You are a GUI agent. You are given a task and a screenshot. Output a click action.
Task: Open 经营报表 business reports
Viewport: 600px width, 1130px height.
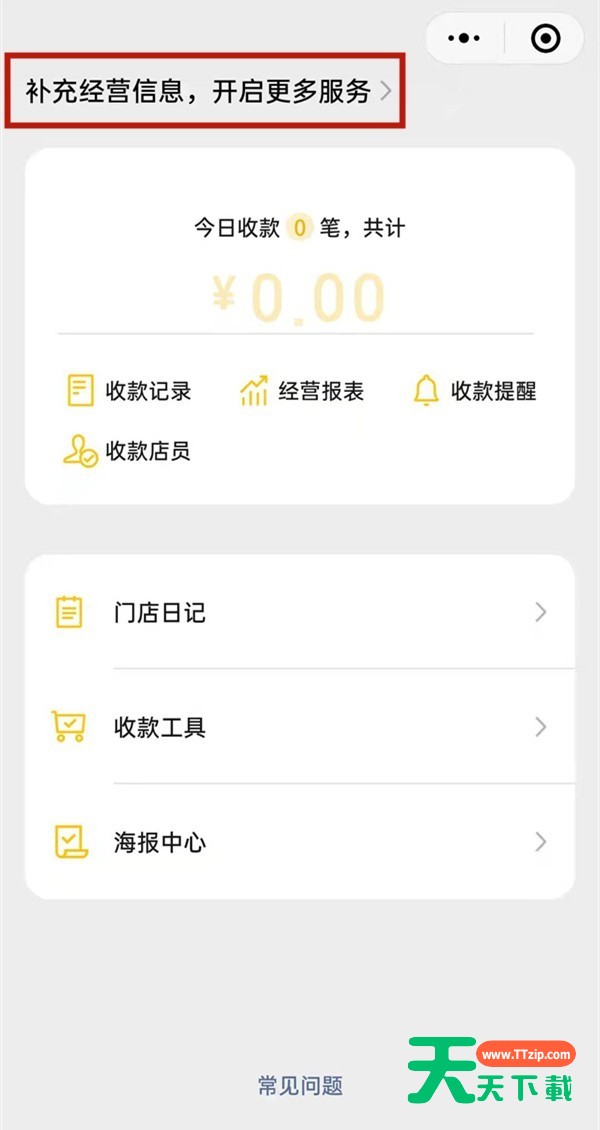point(302,391)
